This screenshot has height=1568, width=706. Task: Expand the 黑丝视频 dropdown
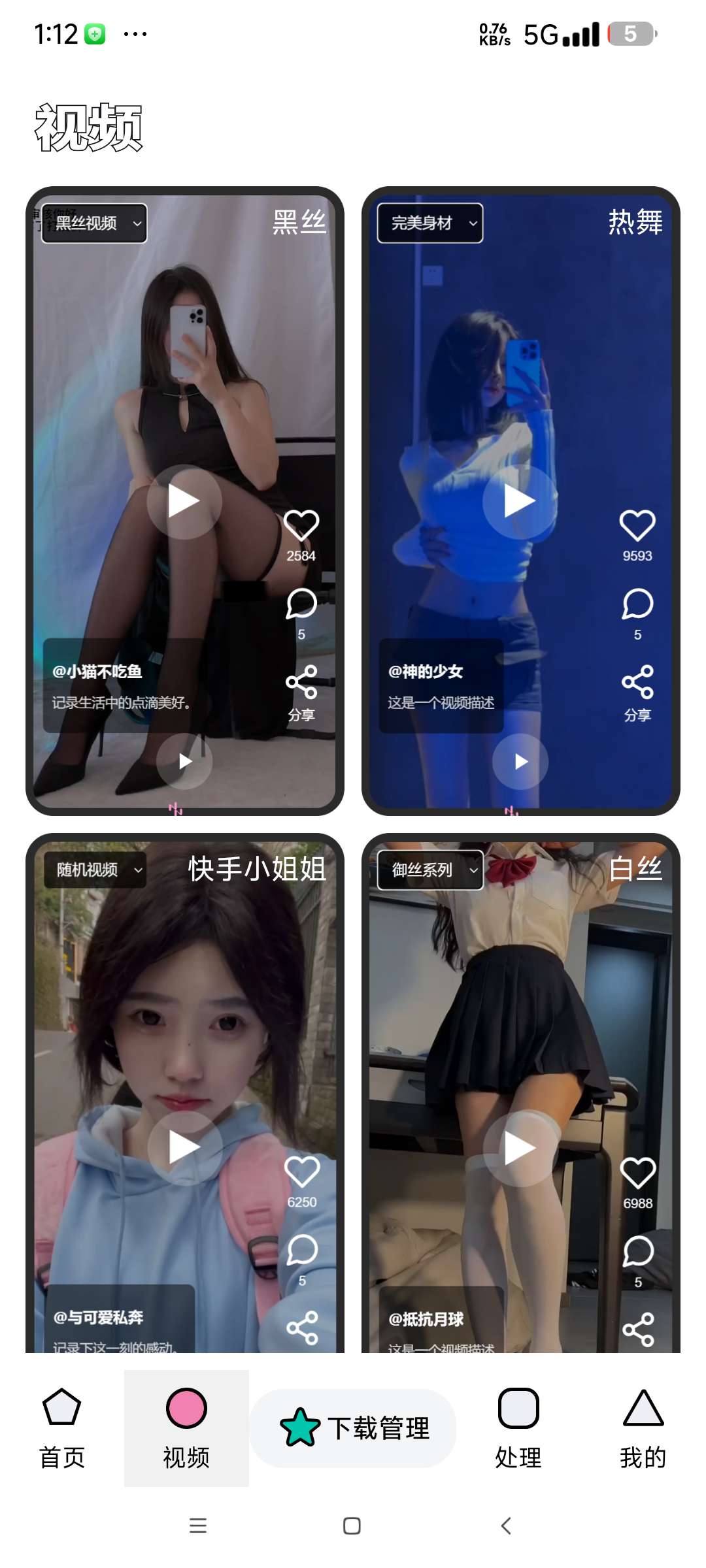pyautogui.click(x=94, y=223)
